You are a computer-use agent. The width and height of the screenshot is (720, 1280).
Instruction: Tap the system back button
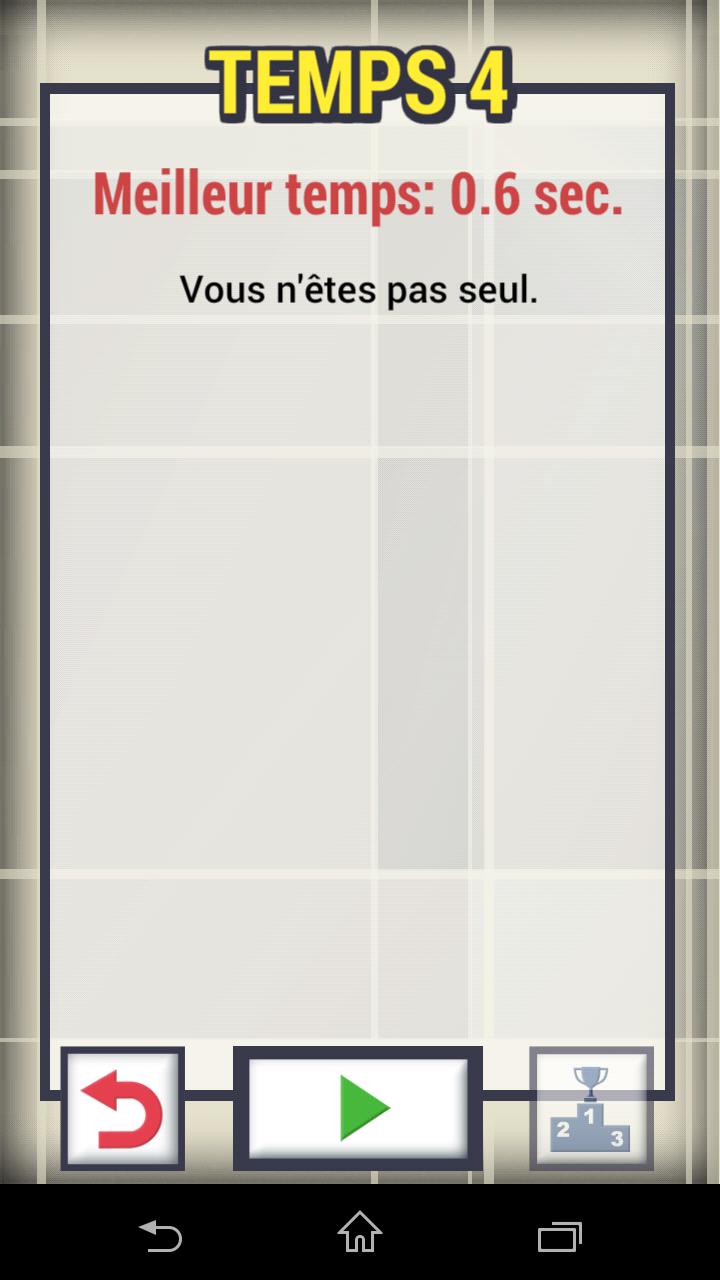160,1235
